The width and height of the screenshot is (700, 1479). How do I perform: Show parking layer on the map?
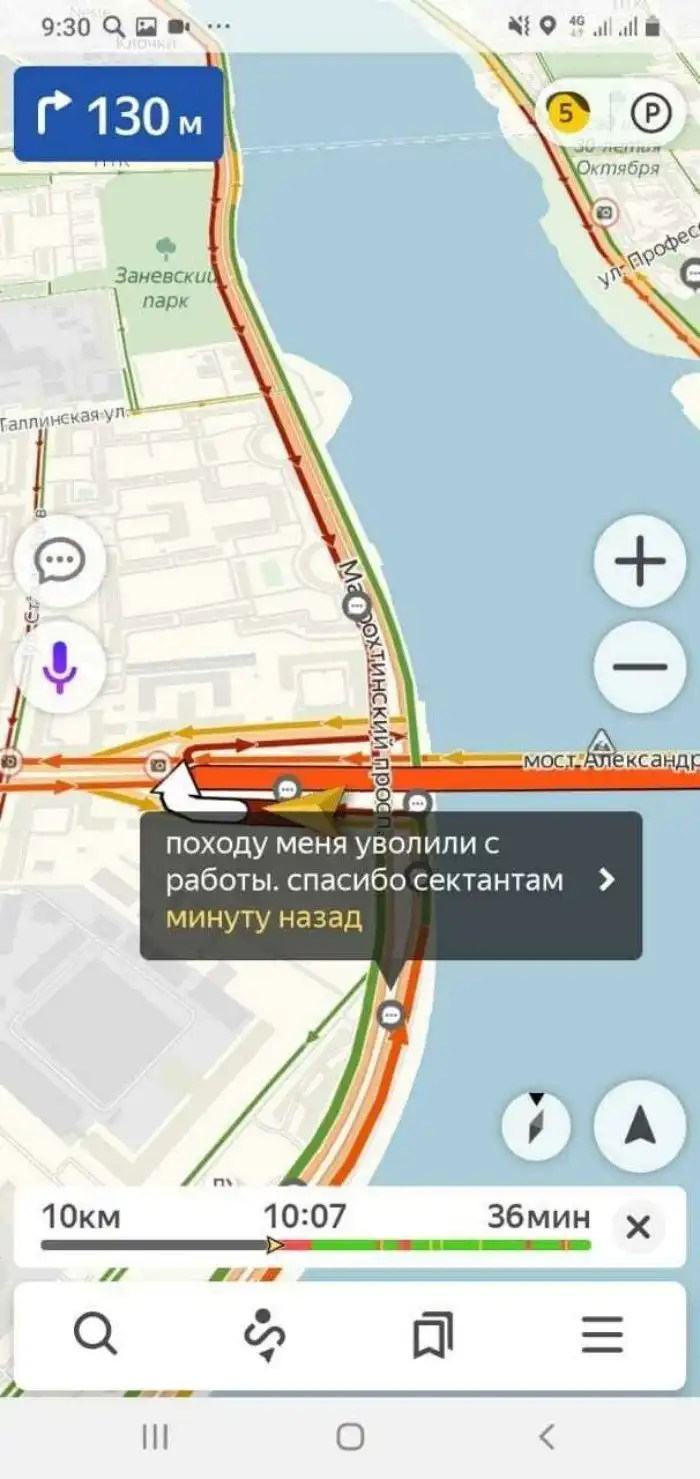(650, 114)
